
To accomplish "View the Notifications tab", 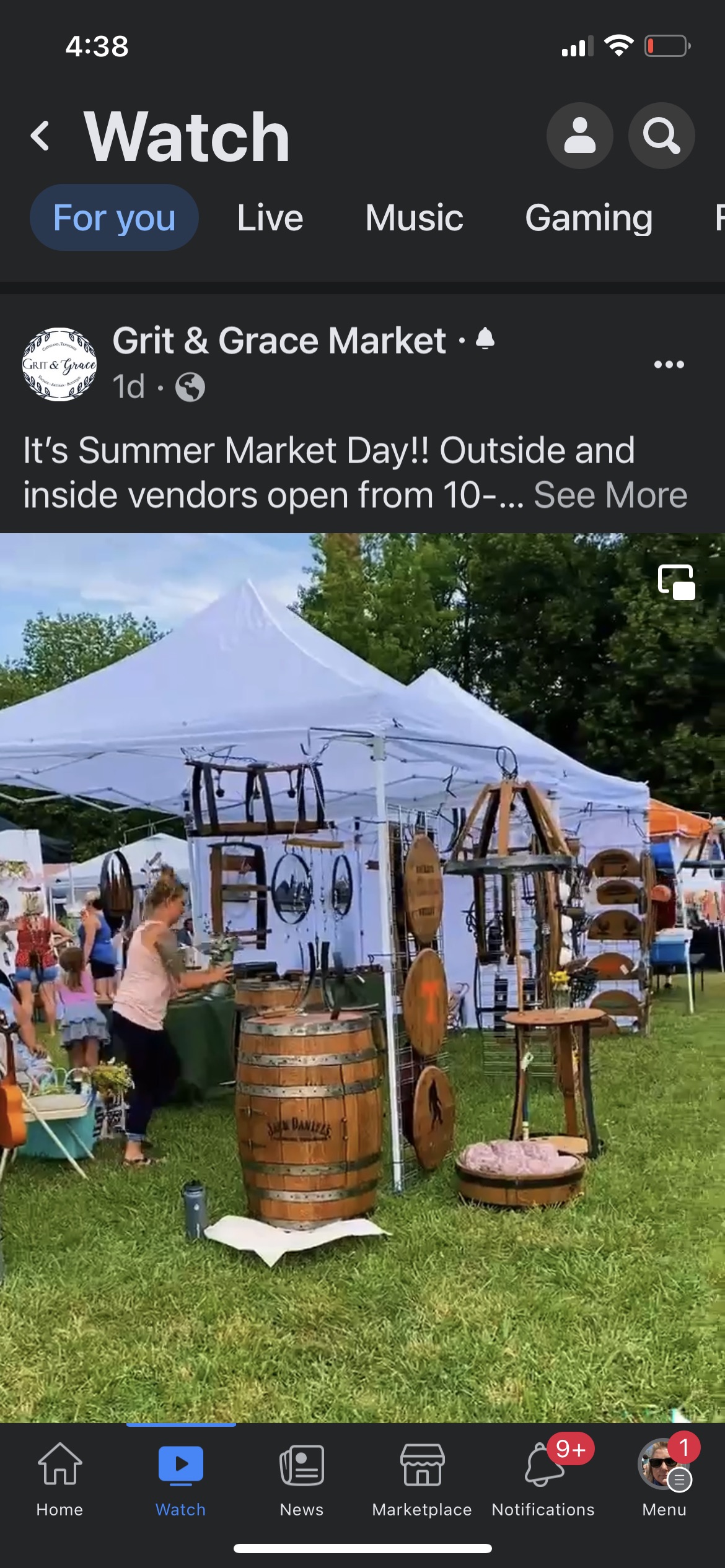I will pos(543,1477).
